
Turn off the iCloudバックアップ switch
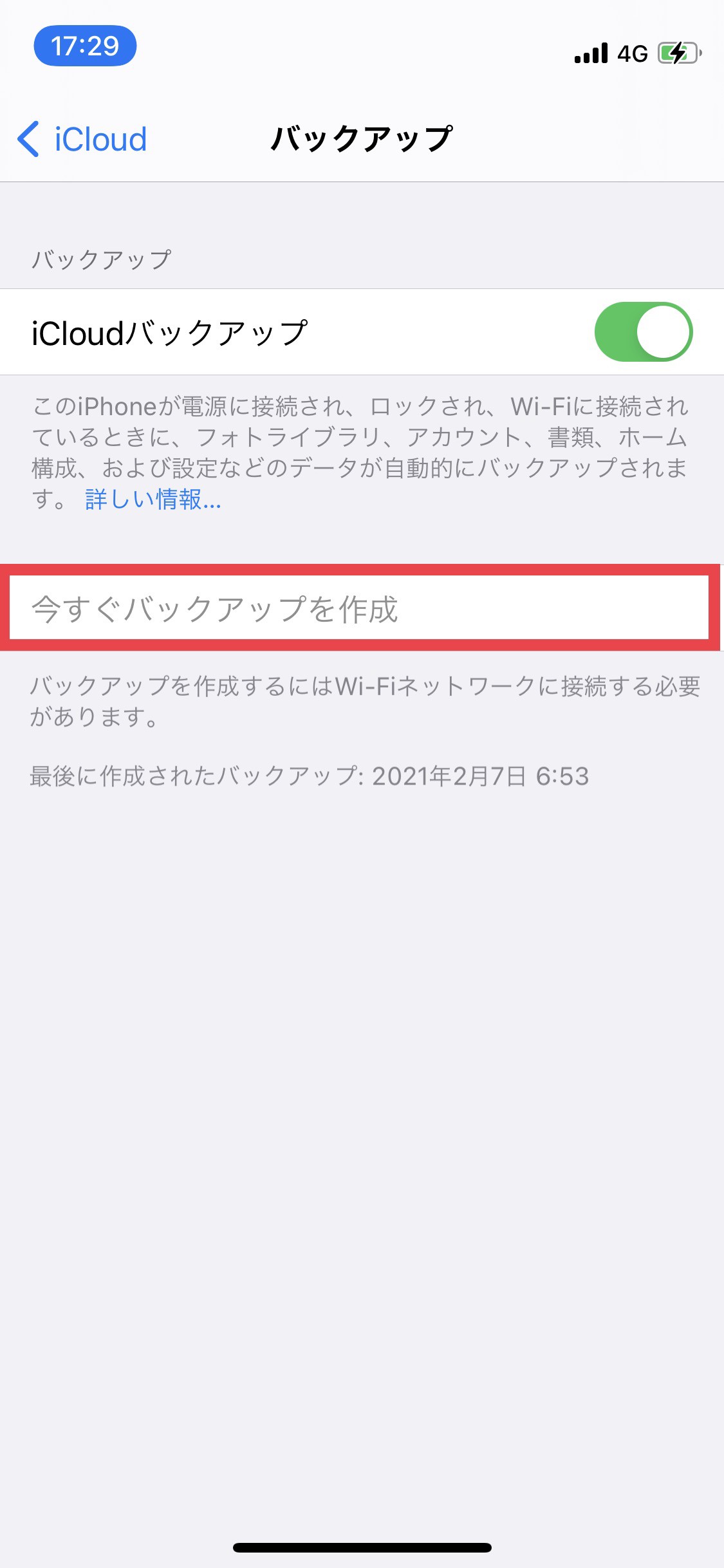coord(643,332)
